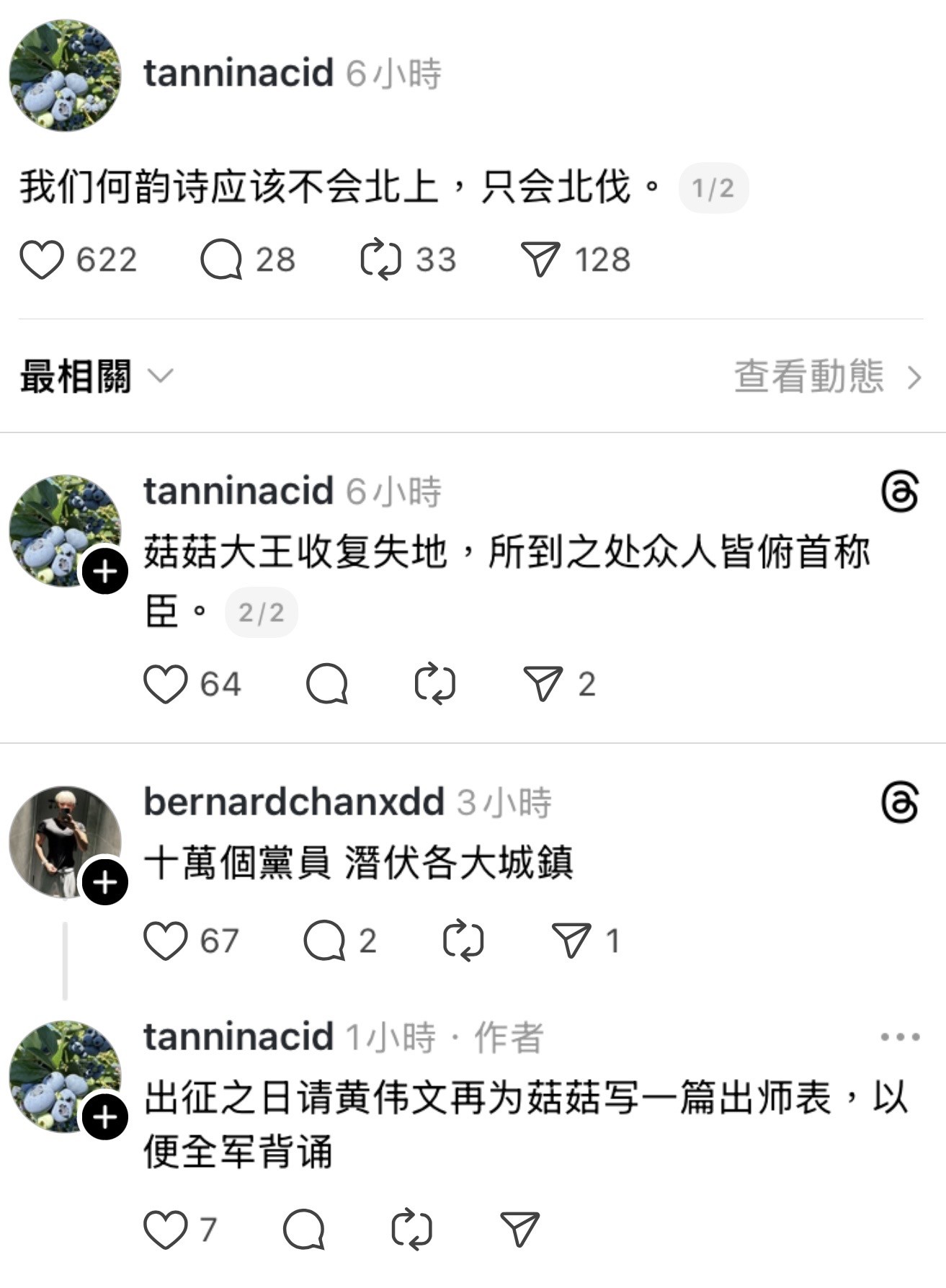Like the main post with 622 likes

[42, 259]
